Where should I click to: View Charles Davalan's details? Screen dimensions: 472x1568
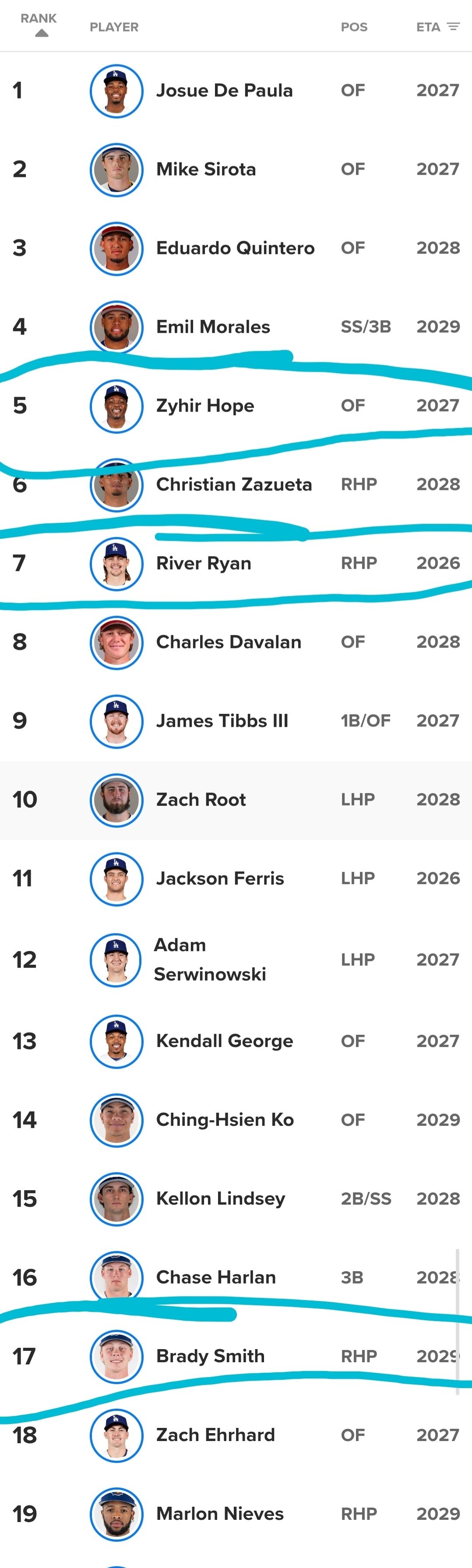(x=236, y=642)
